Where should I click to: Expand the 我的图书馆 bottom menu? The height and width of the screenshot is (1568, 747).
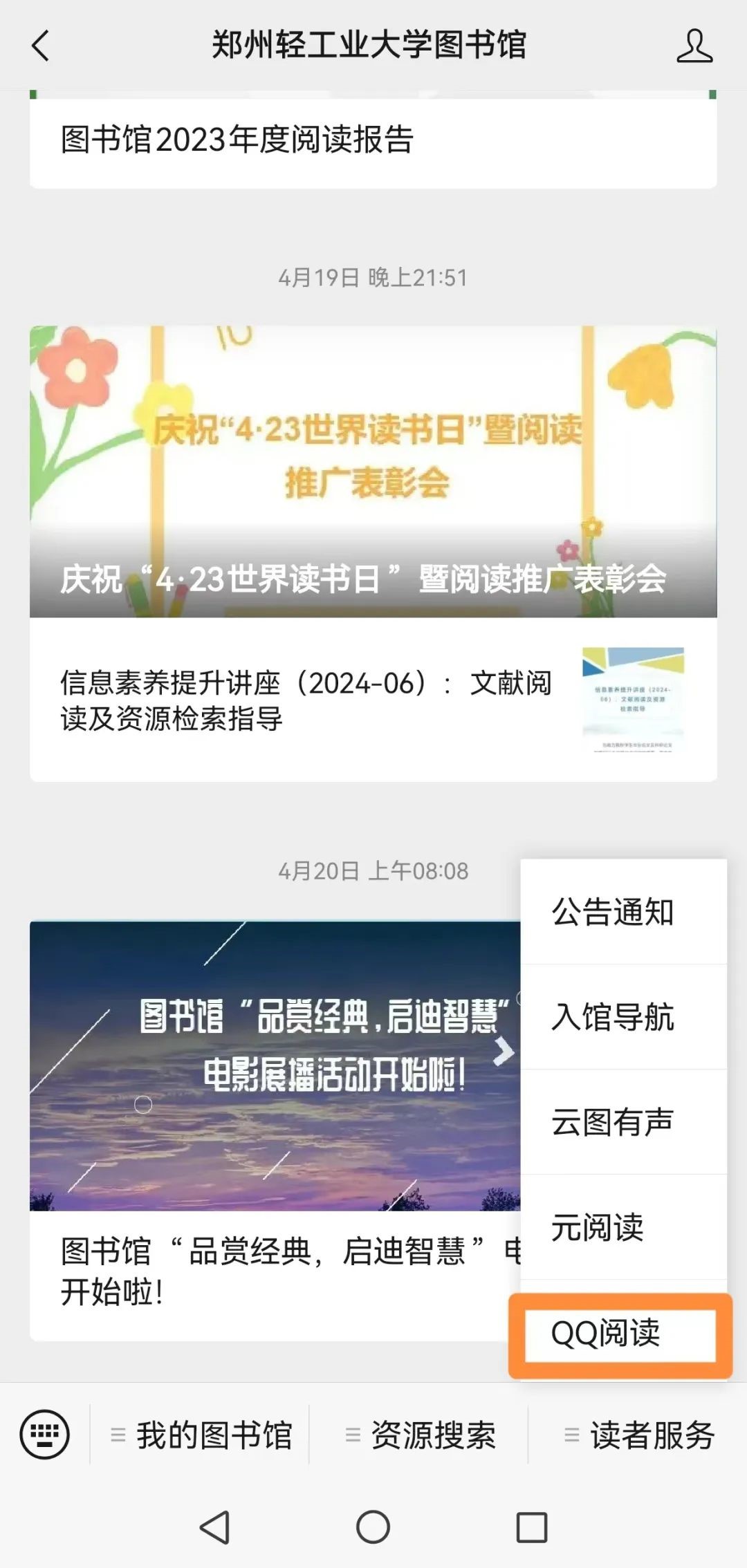[x=201, y=1435]
